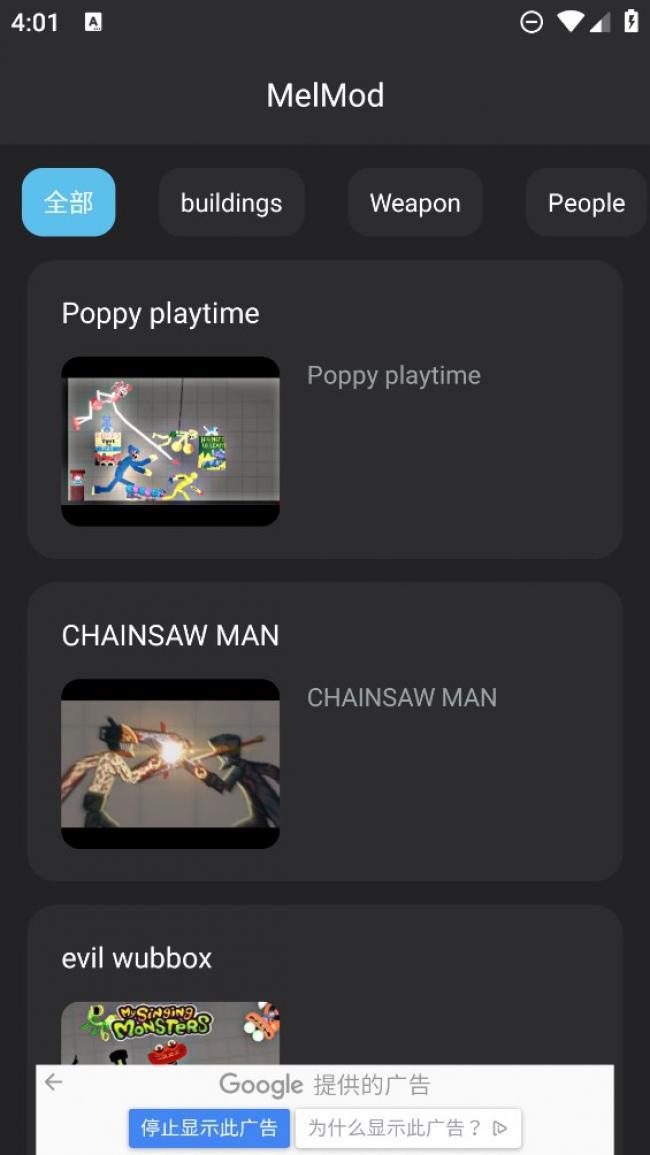Screen dimensions: 650x1155
Task: Tap 停止显示此广告 to stop this ad
Action: pos(209,1128)
